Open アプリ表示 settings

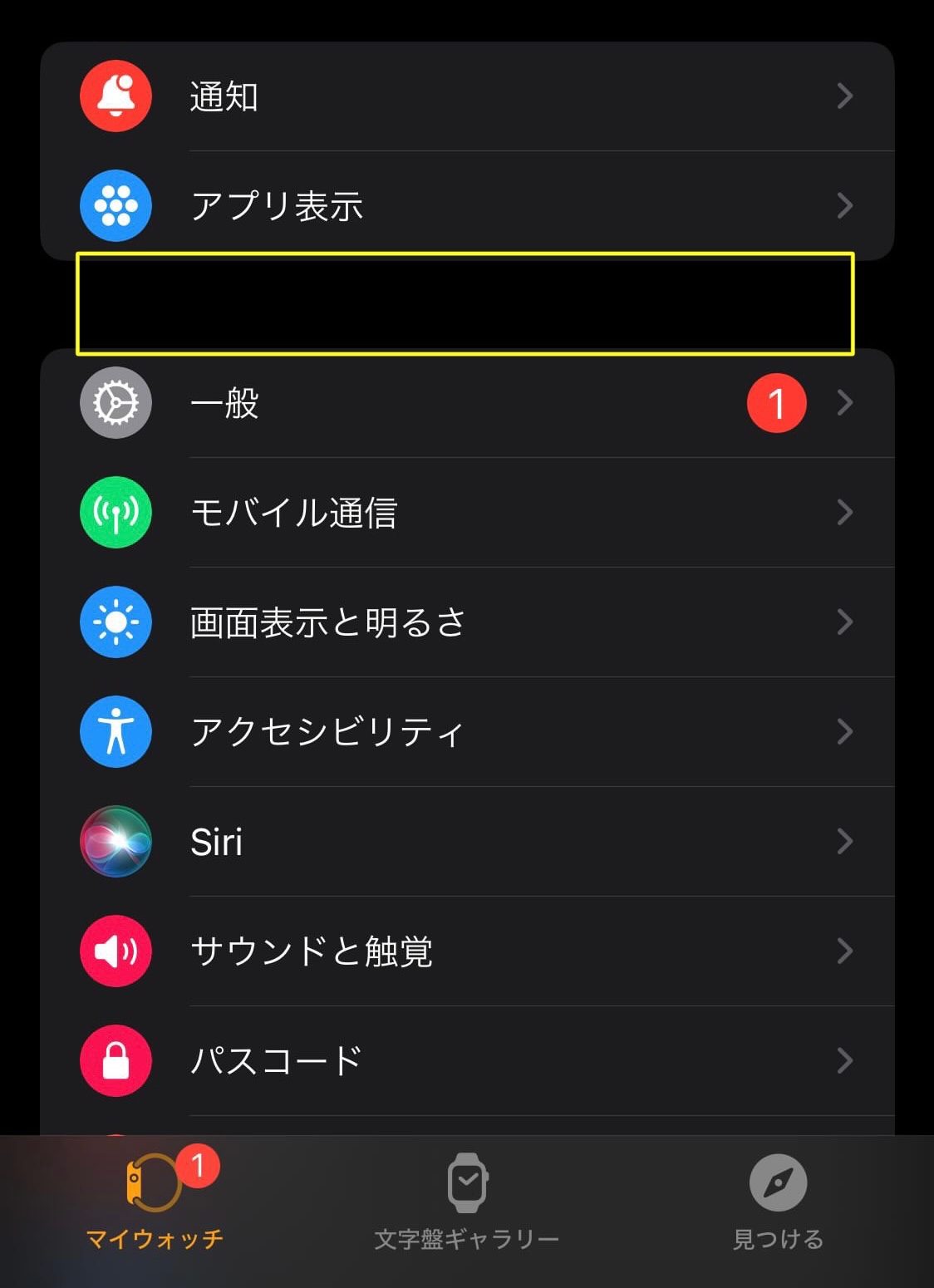[465, 205]
